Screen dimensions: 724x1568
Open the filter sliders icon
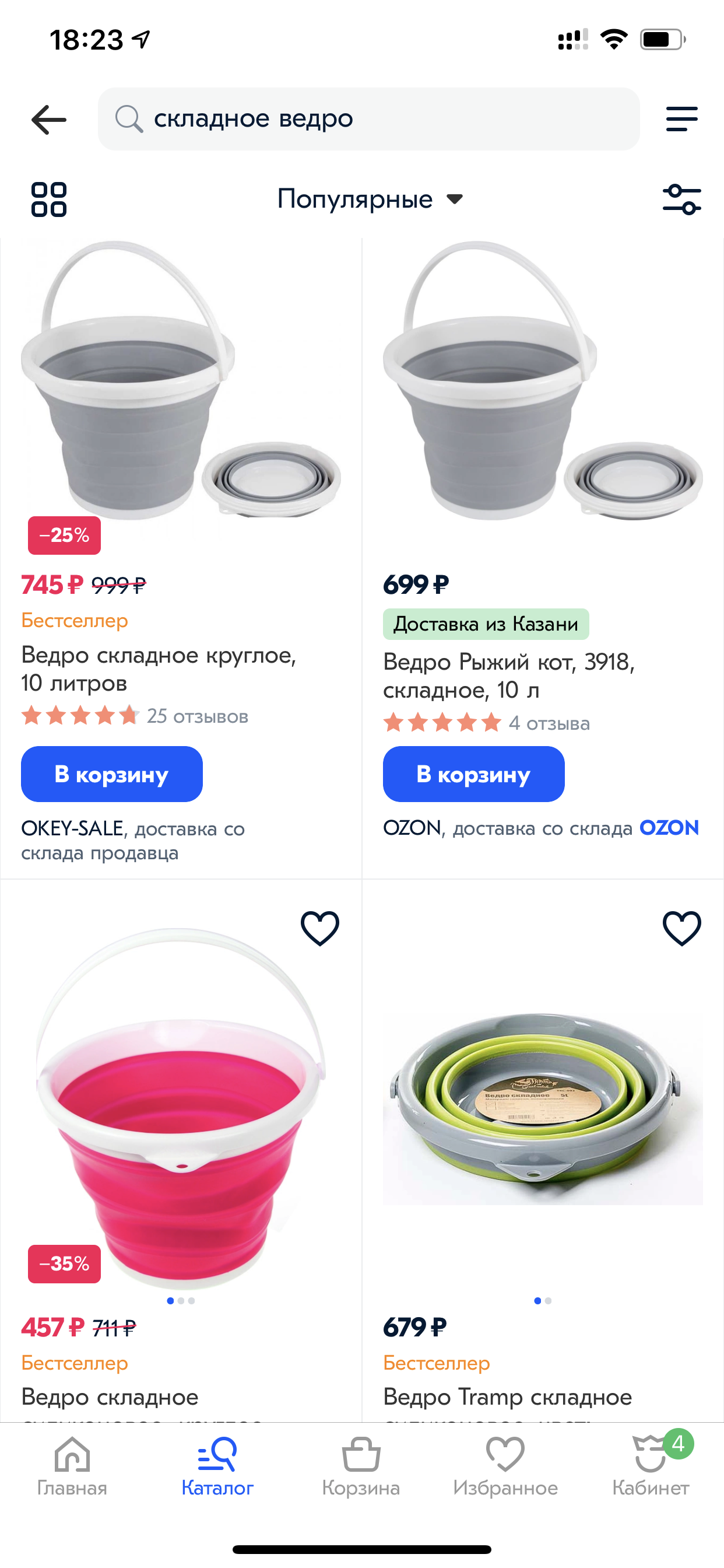[x=681, y=199]
